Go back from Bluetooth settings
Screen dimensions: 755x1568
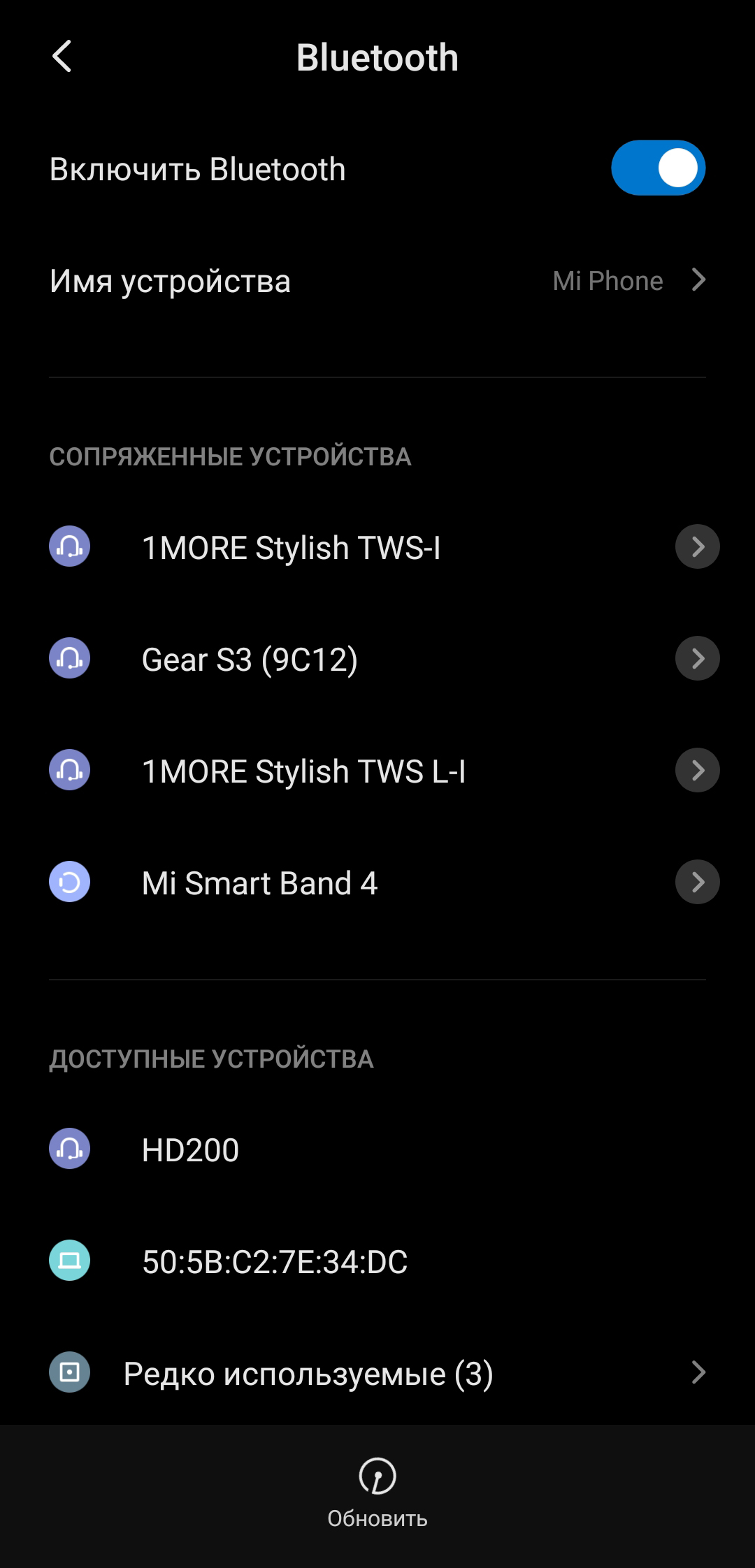62,57
